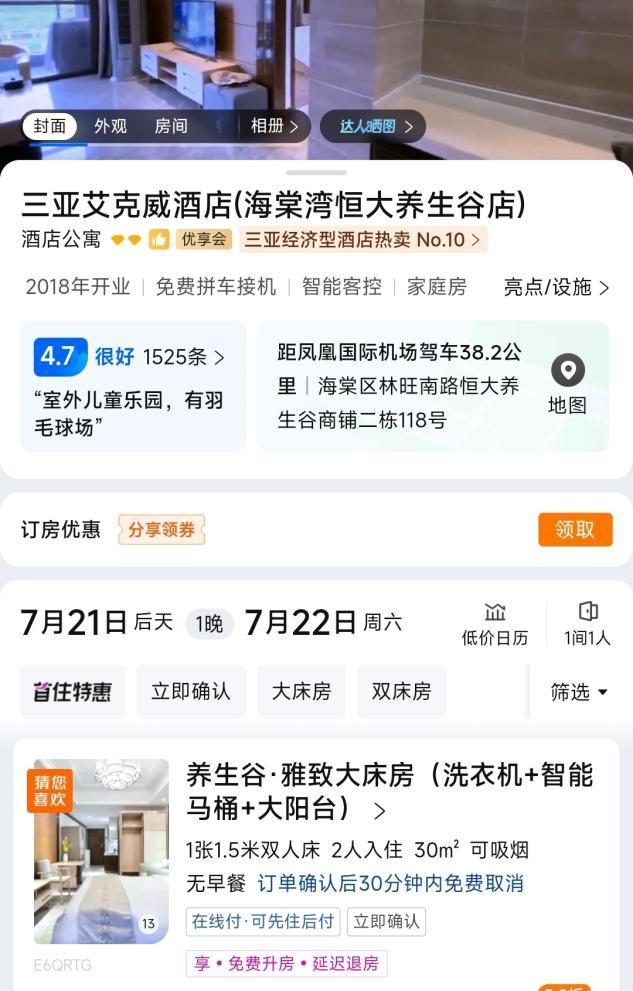
Task: Filter rooms by 立即确认
Action: pyautogui.click(x=190, y=692)
